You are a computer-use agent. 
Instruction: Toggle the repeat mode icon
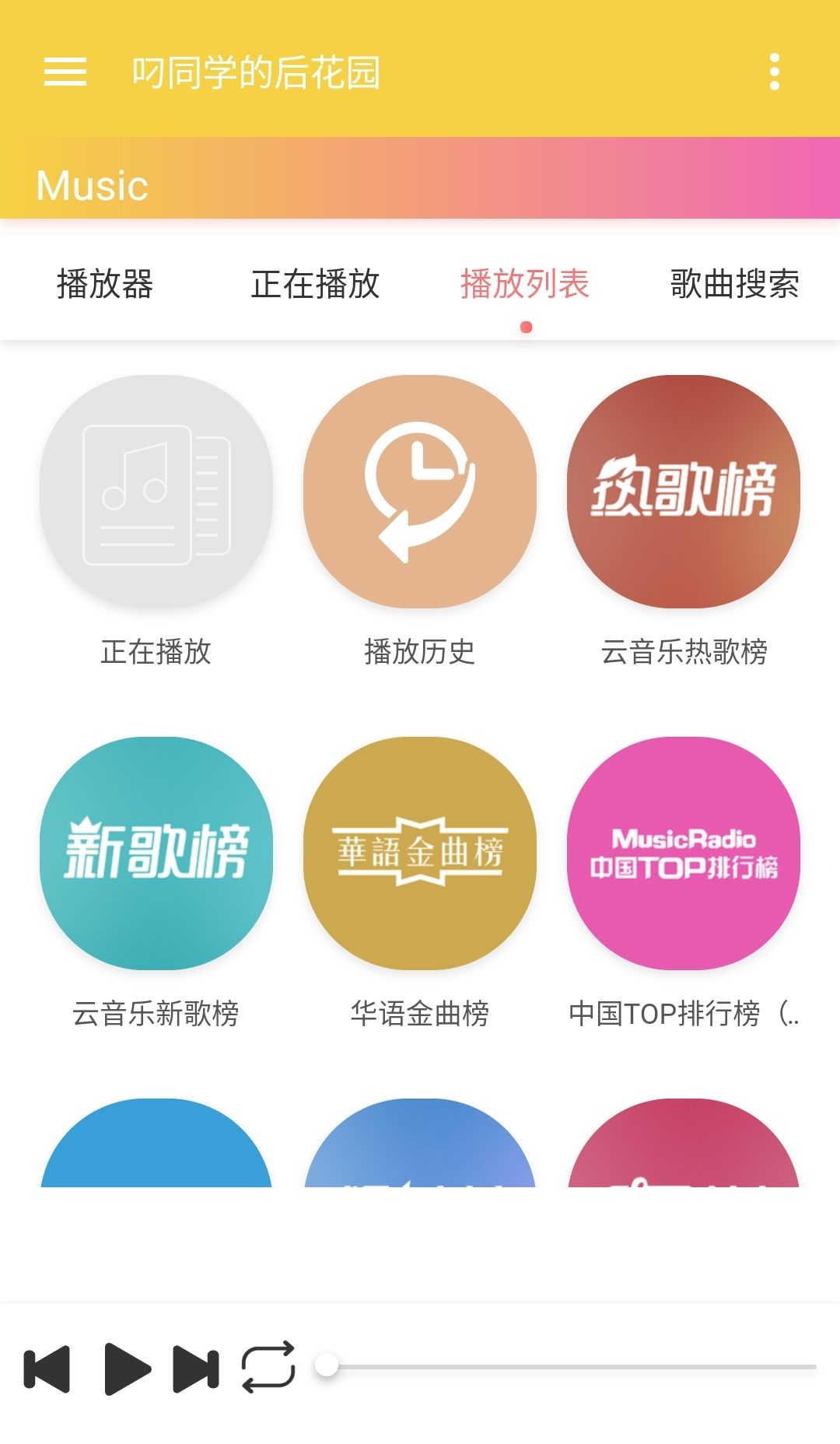tap(268, 1367)
